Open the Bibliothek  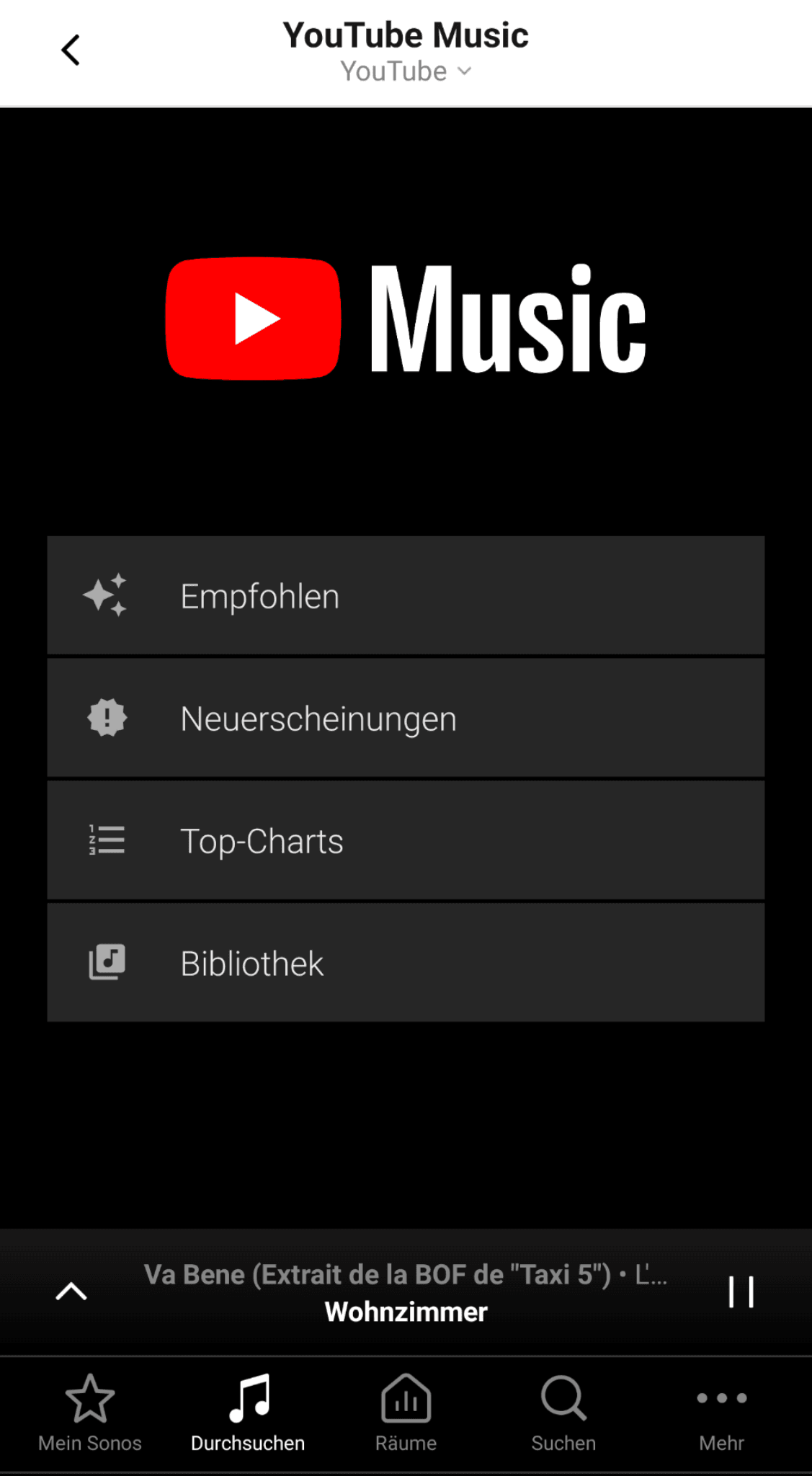click(x=406, y=963)
